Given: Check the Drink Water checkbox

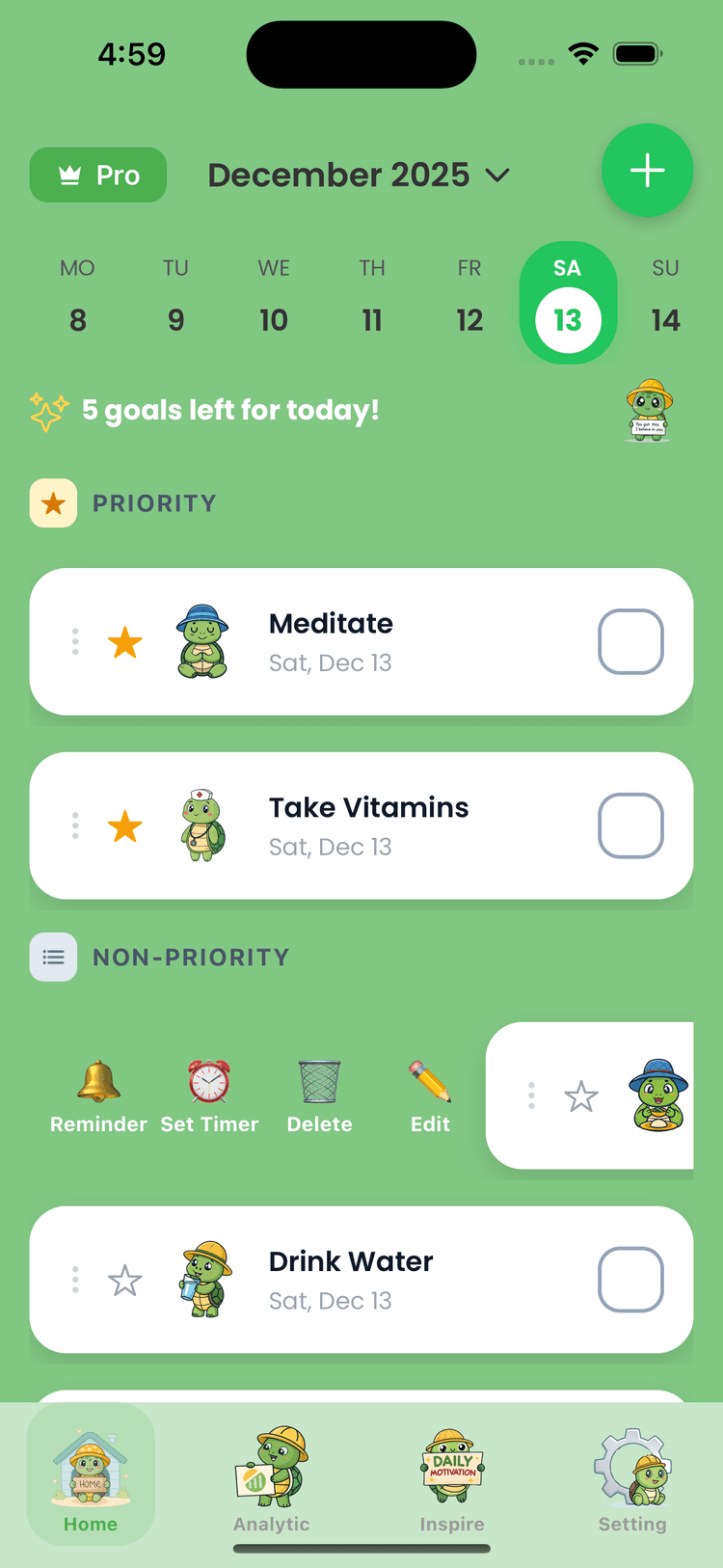Looking at the screenshot, I should [x=630, y=1279].
